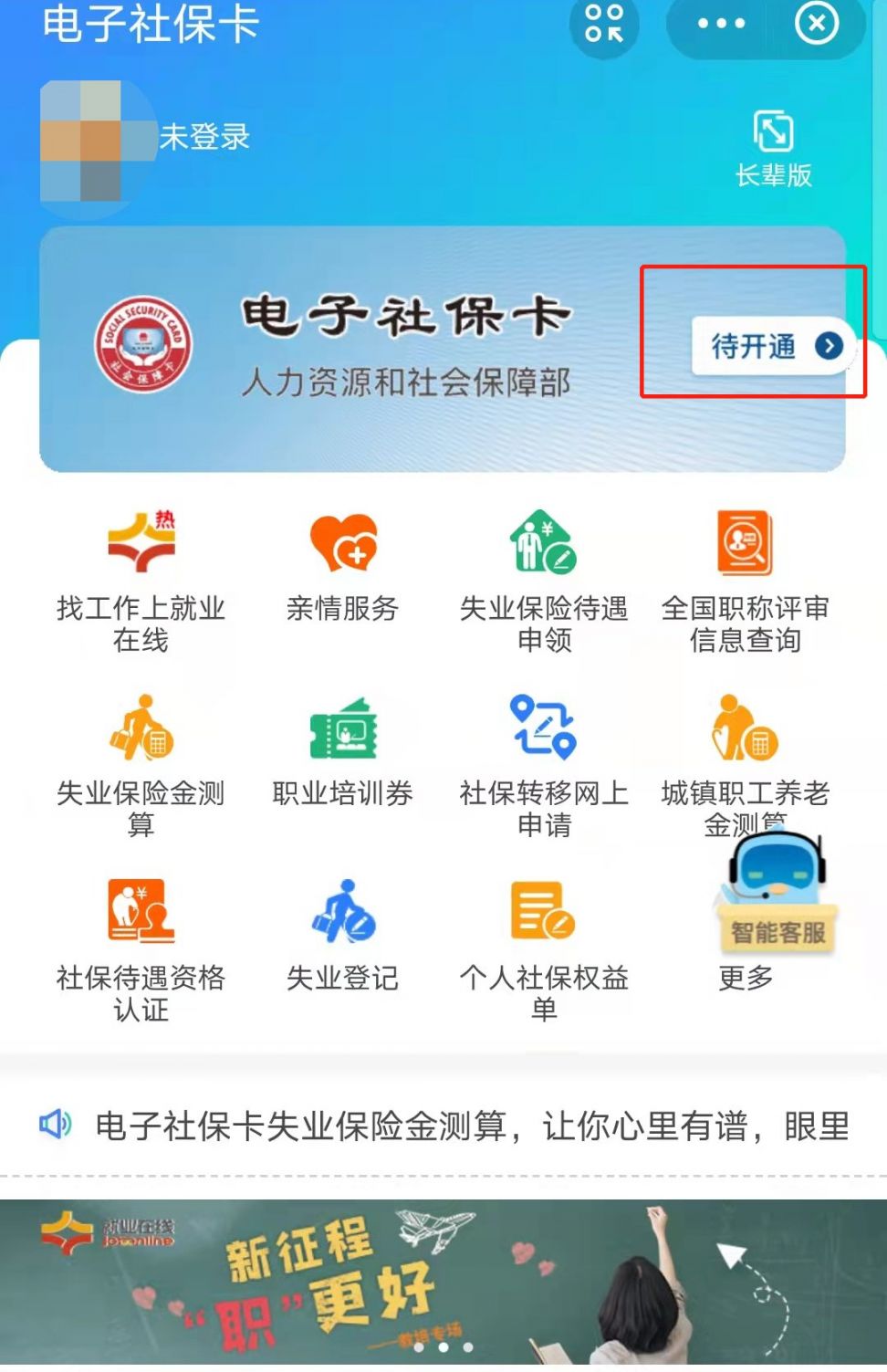The width and height of the screenshot is (887, 1372).
Task: Close the mini-program
Action: click(816, 24)
